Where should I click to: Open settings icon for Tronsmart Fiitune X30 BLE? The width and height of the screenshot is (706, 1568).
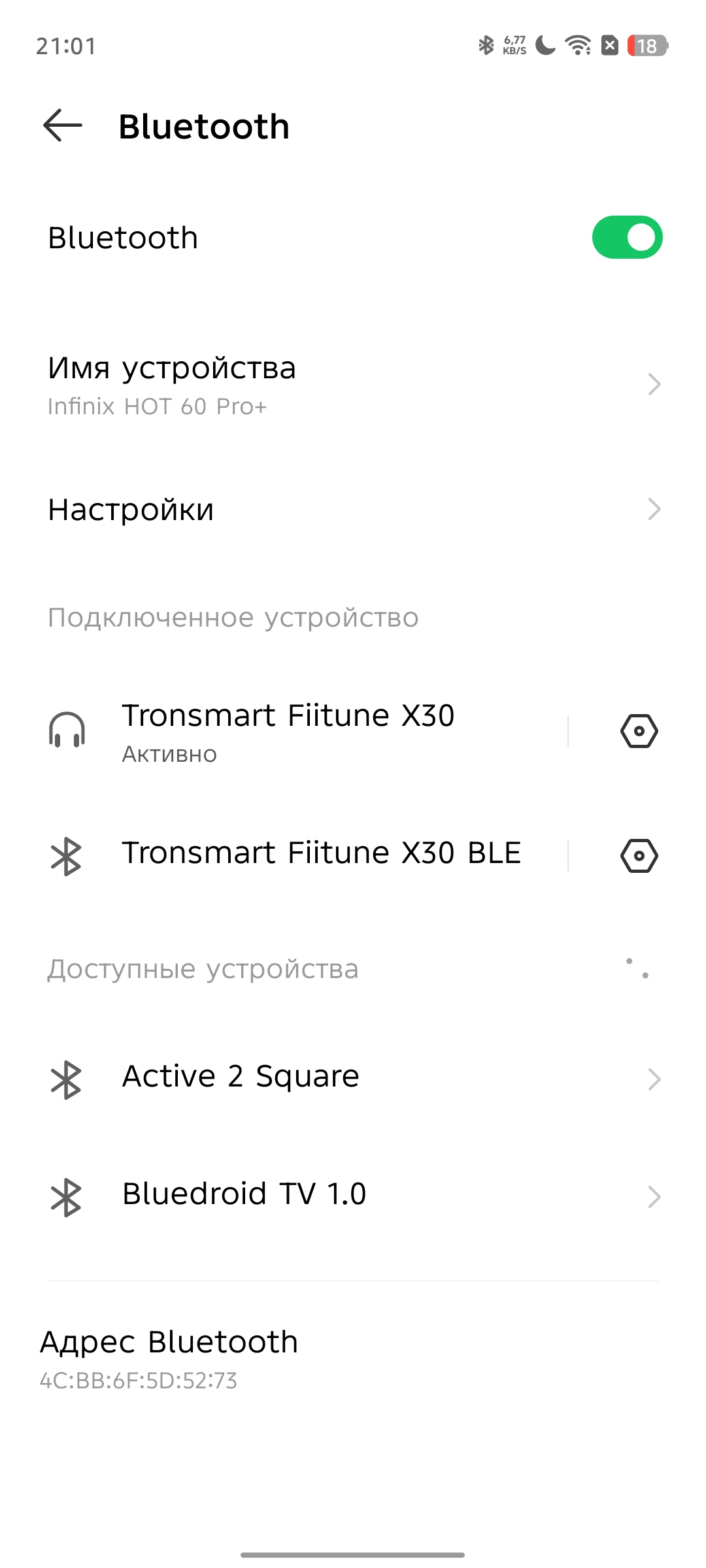pyautogui.click(x=639, y=856)
